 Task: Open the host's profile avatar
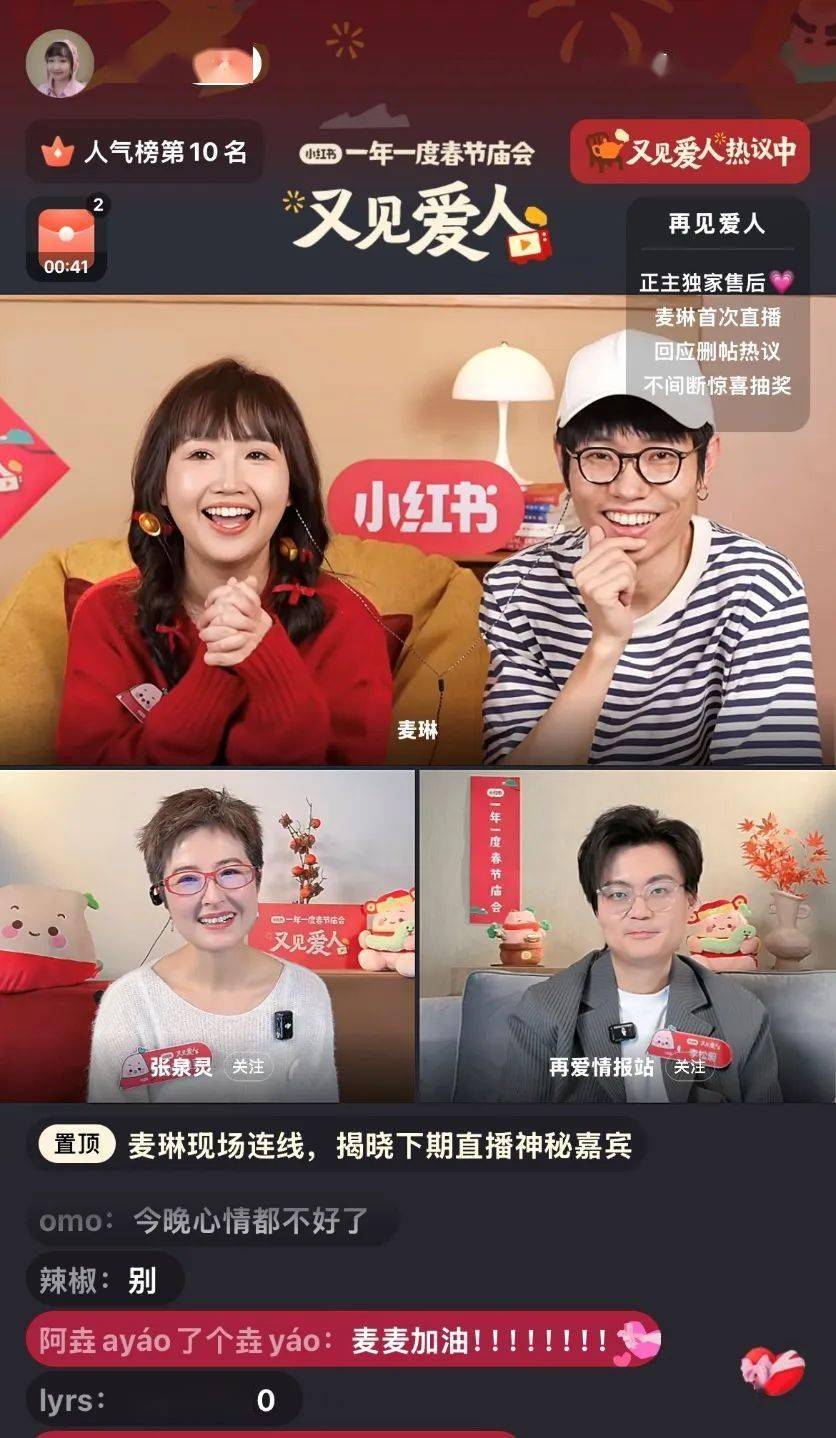pos(60,63)
